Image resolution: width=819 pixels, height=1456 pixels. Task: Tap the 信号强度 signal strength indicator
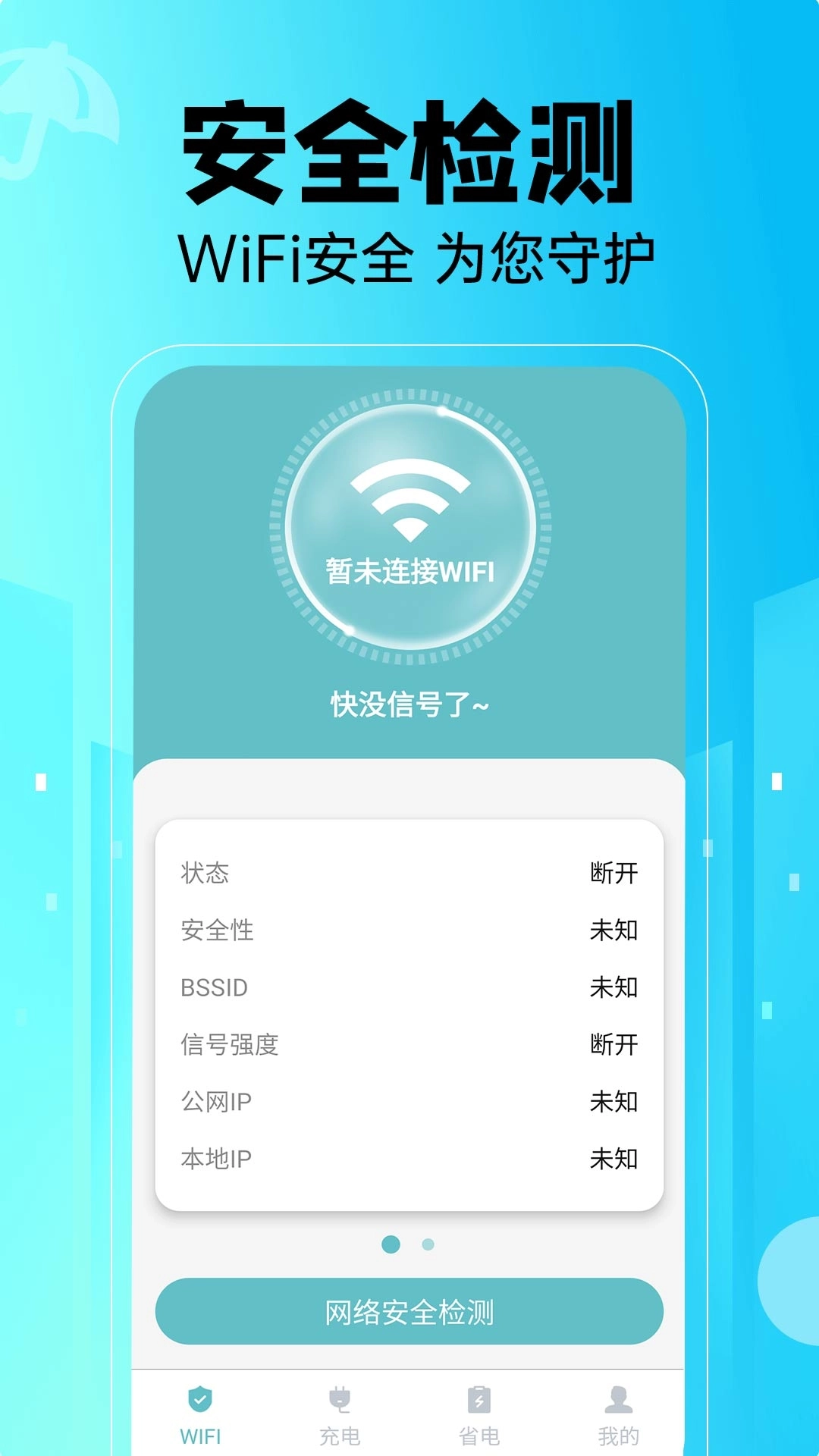point(409,1044)
